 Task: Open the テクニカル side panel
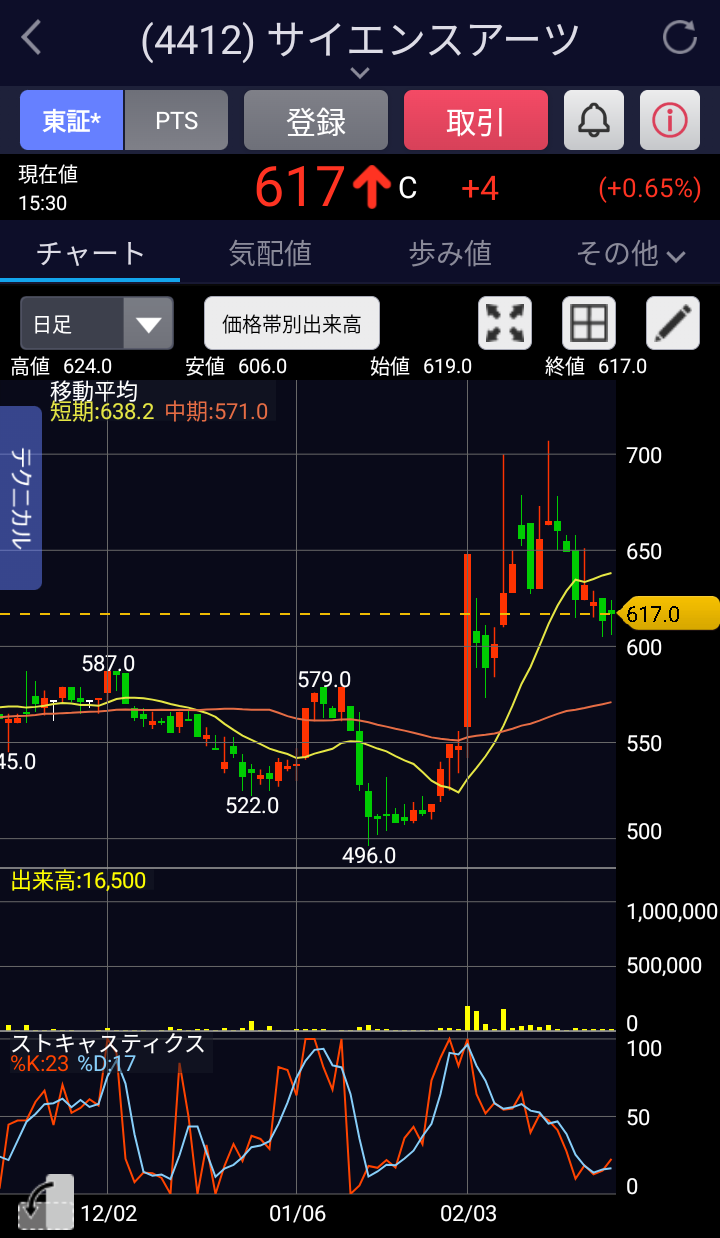coord(20,497)
